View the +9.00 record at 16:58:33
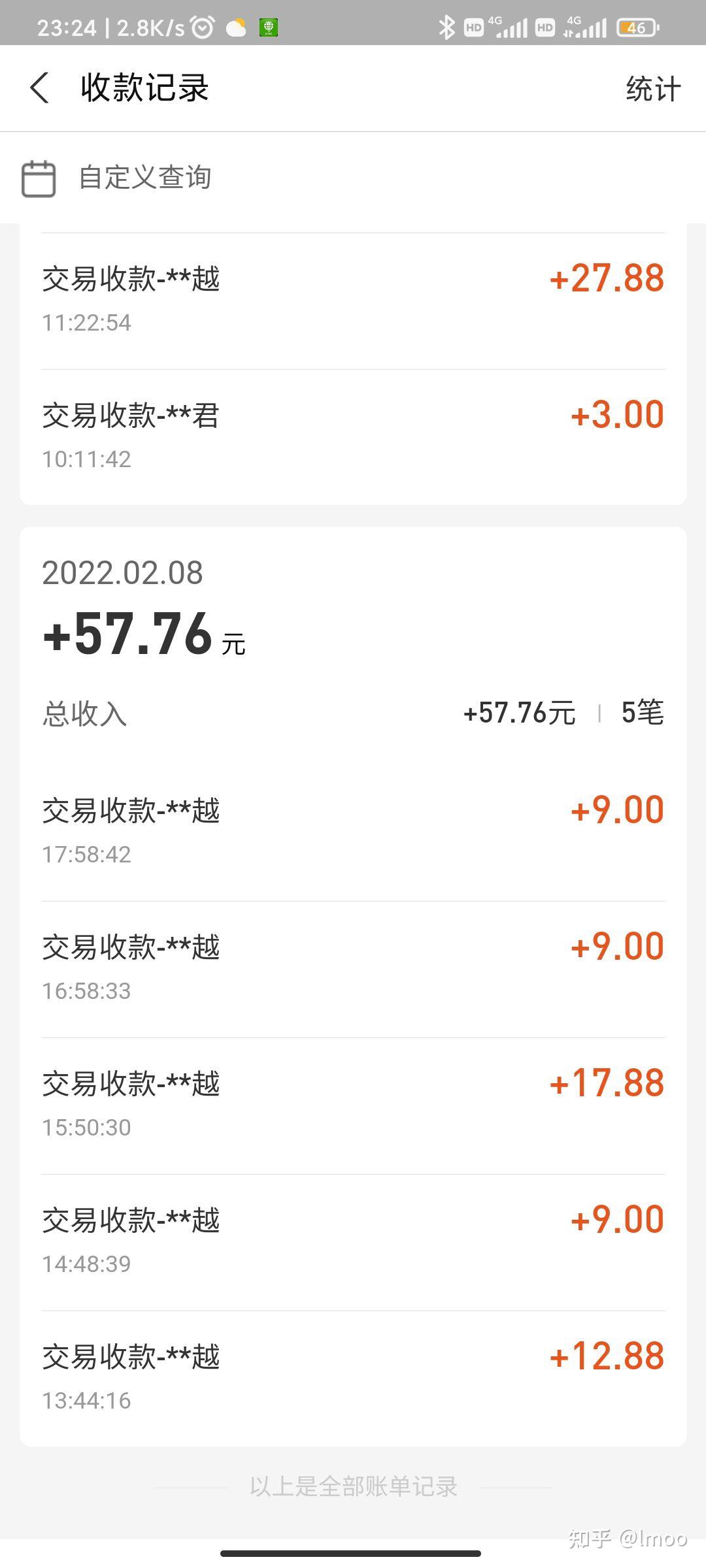Viewport: 706px width, 1568px height. tap(353, 967)
